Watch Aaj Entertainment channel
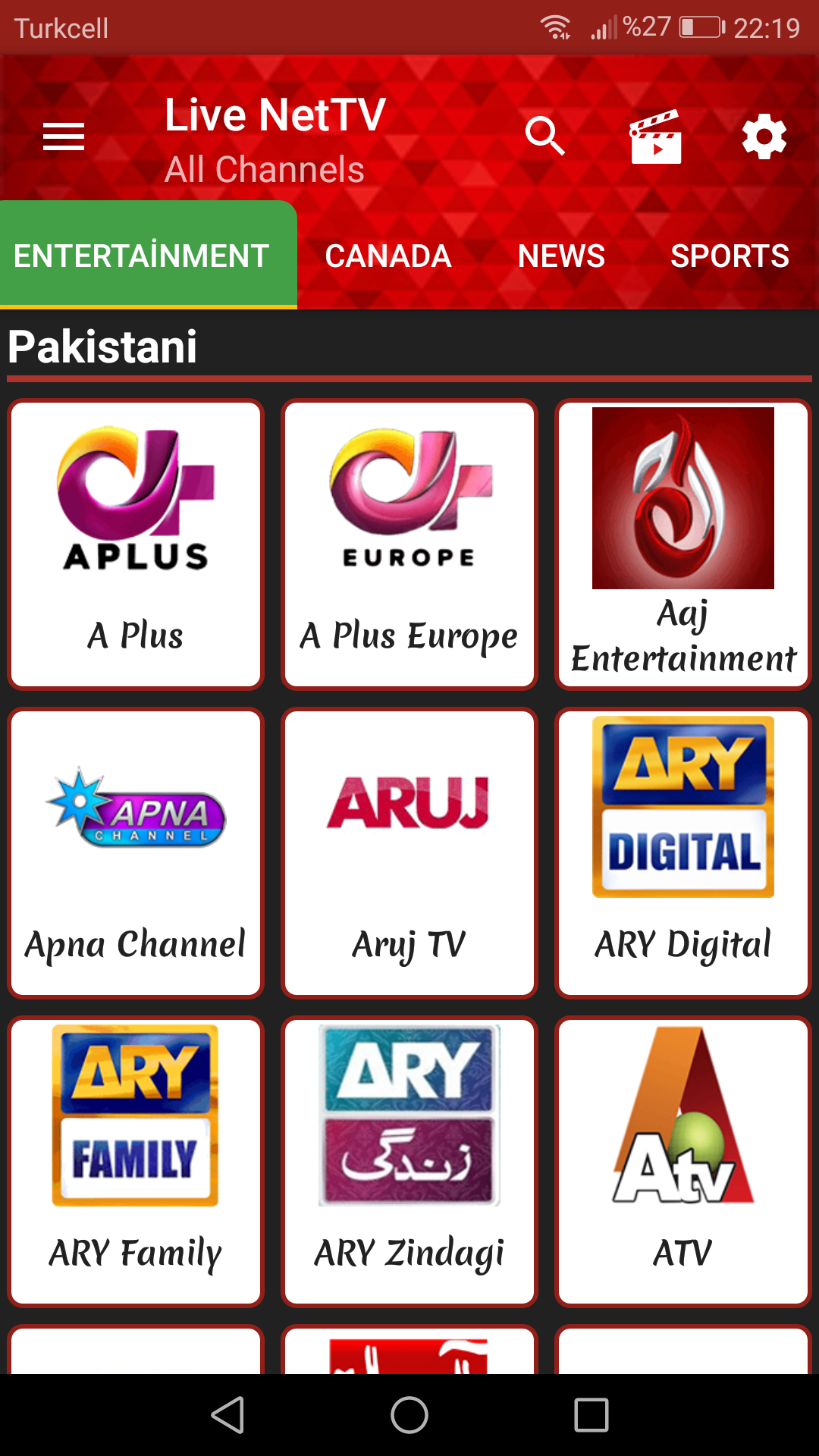The image size is (819, 1456). 683,544
